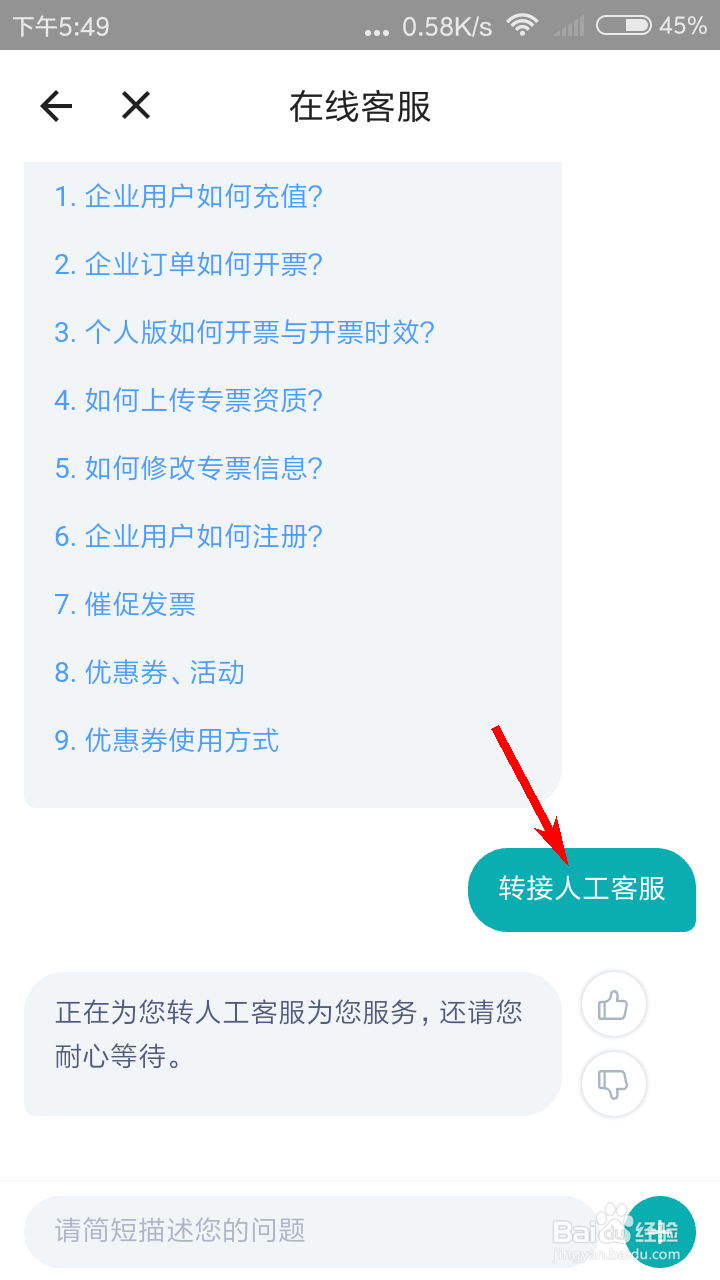Screen dimensions: 720x1280
Task: Tap the X to exit online customer service
Action: (135, 105)
